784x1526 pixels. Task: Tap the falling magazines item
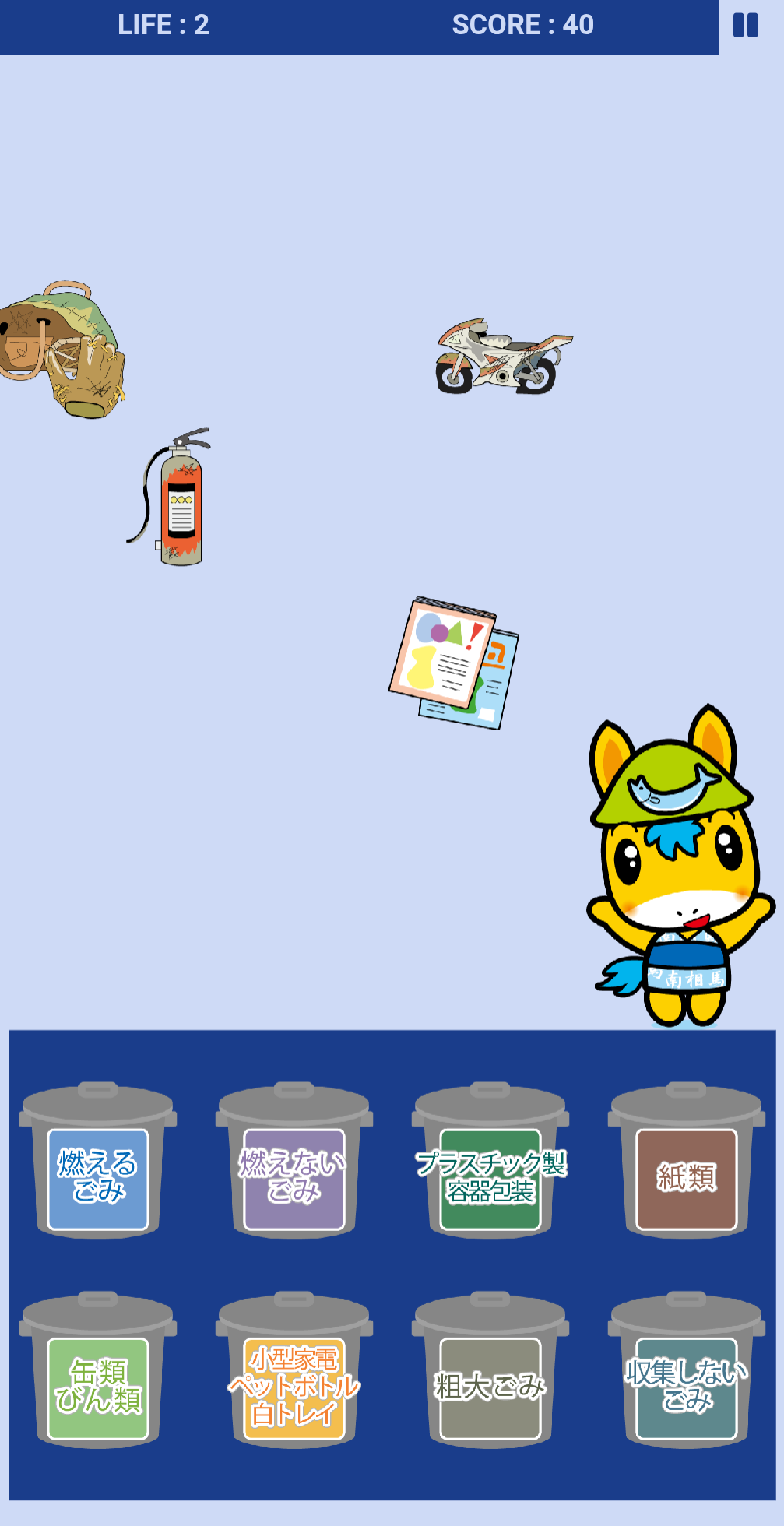[x=454, y=663]
